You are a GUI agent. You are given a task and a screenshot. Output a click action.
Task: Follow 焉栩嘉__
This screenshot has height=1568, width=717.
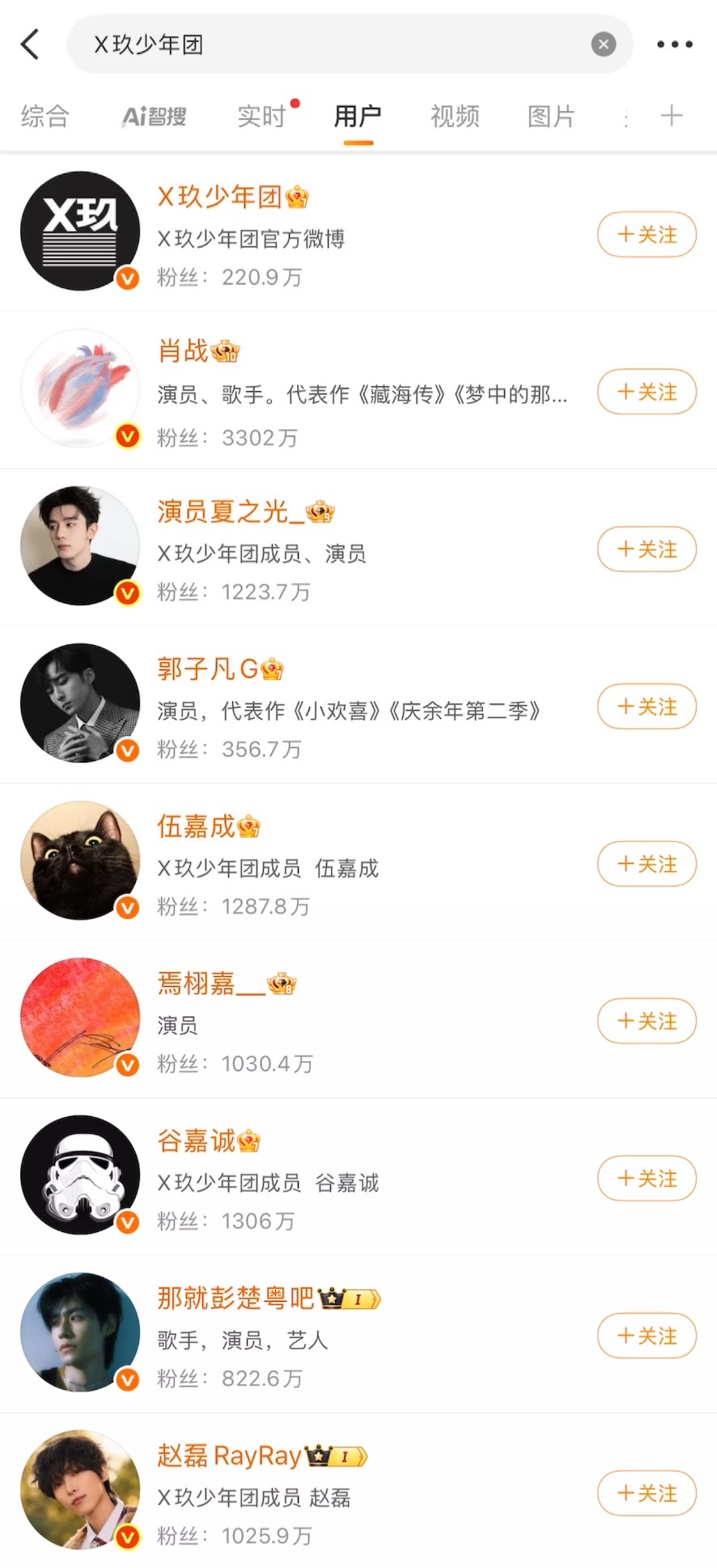(647, 1021)
